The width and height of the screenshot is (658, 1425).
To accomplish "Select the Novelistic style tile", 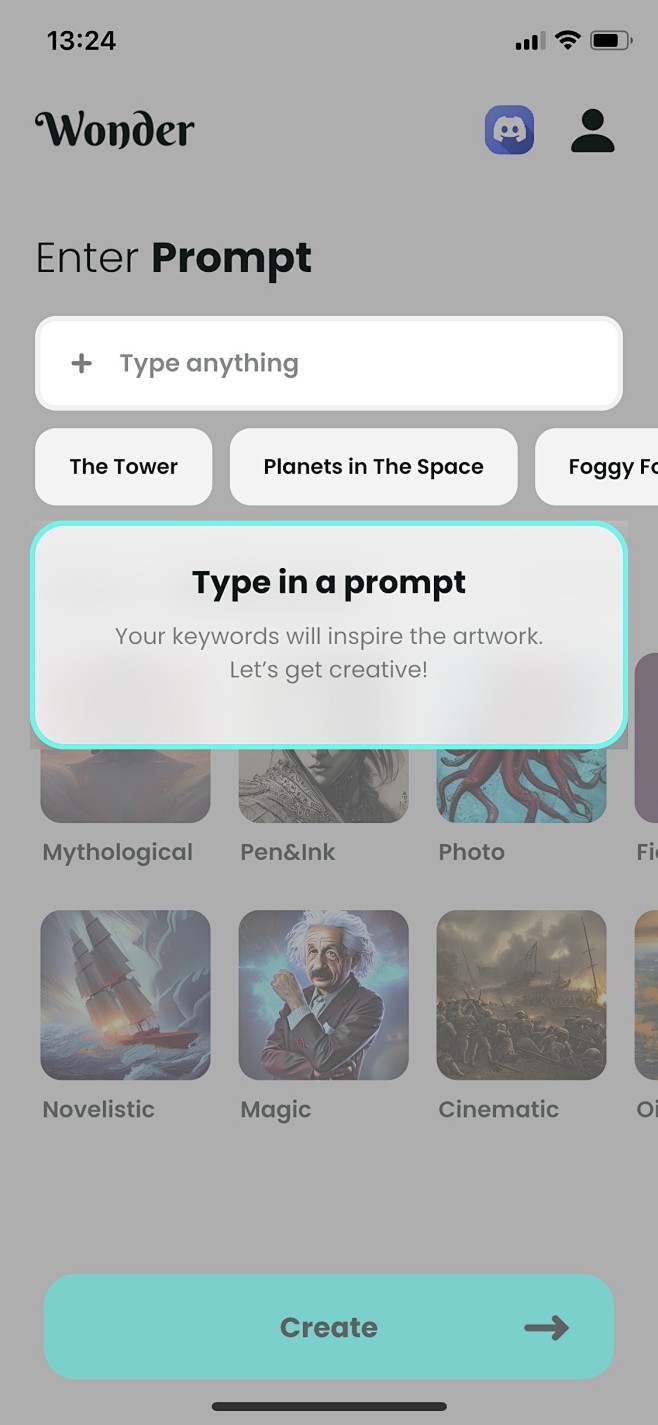I will [x=125, y=995].
